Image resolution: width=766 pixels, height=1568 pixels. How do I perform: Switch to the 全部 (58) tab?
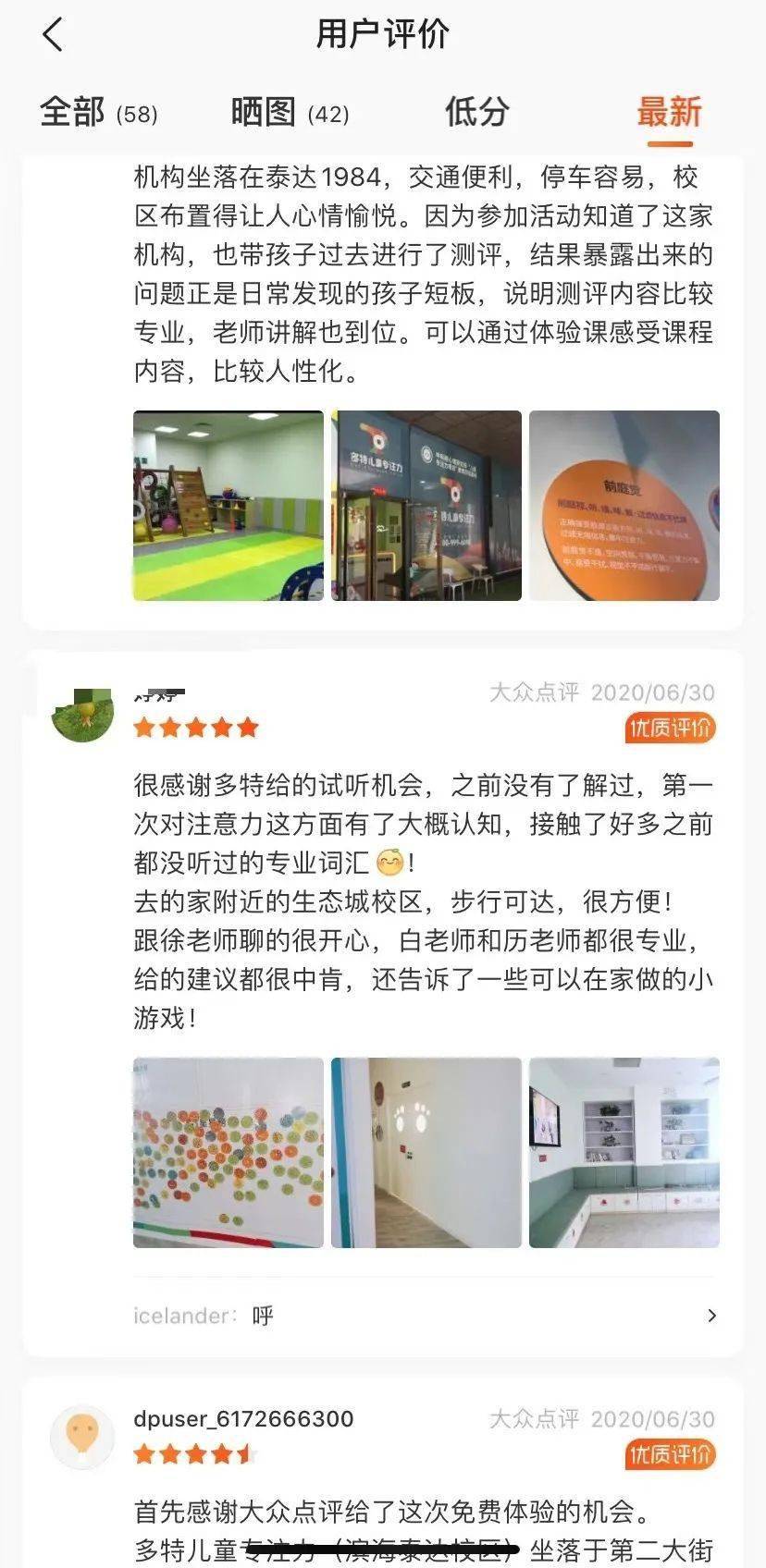(x=99, y=113)
